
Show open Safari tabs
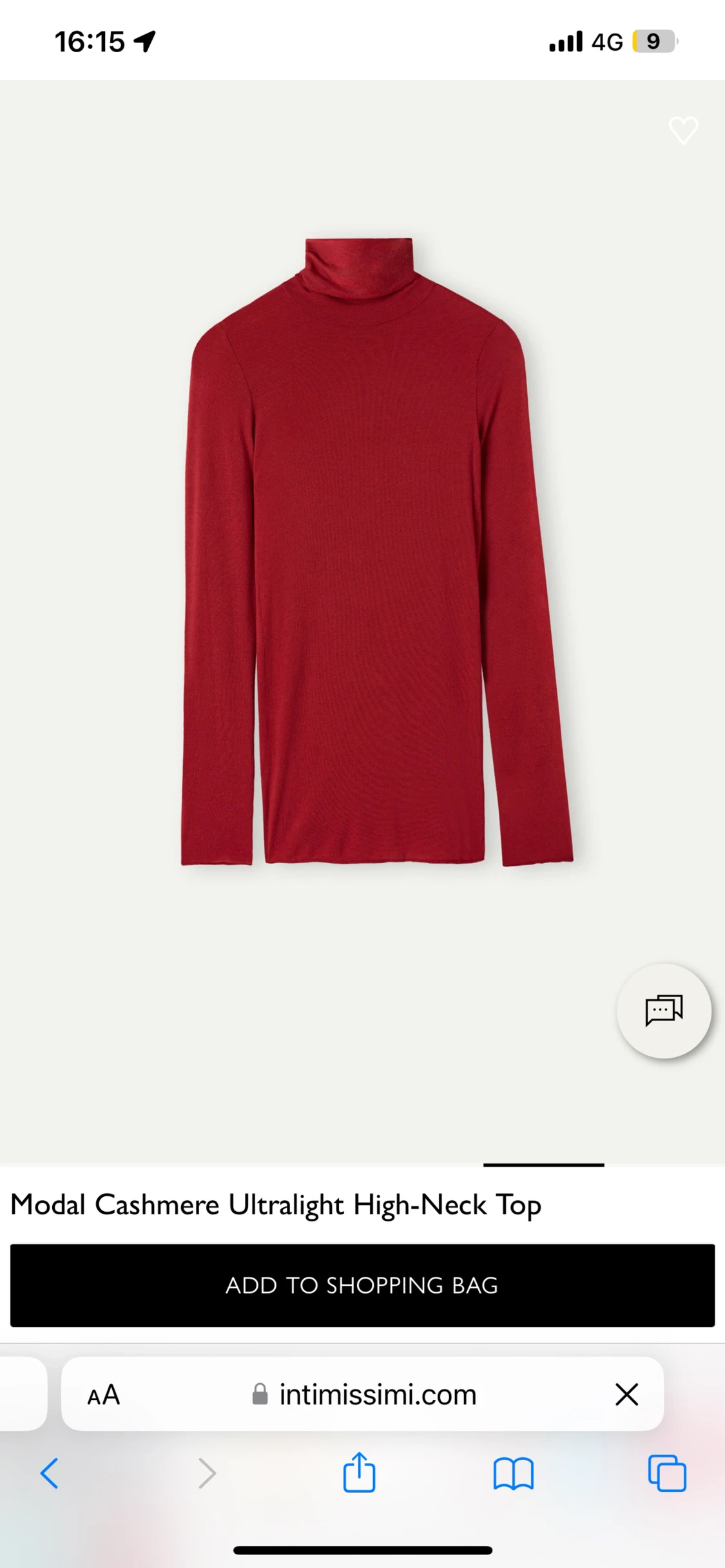coord(668,1473)
